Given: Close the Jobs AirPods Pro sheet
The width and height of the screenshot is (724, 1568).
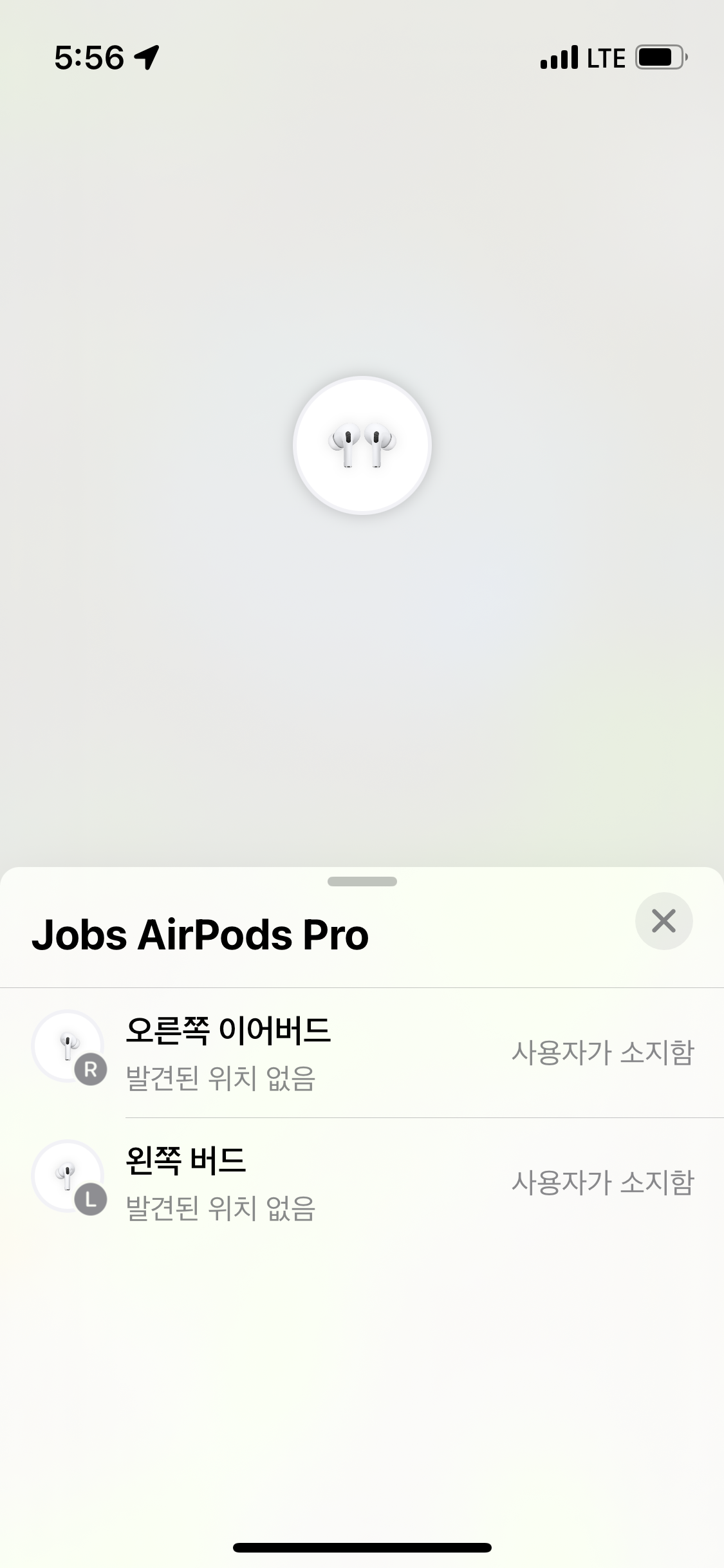Looking at the screenshot, I should pos(664,920).
